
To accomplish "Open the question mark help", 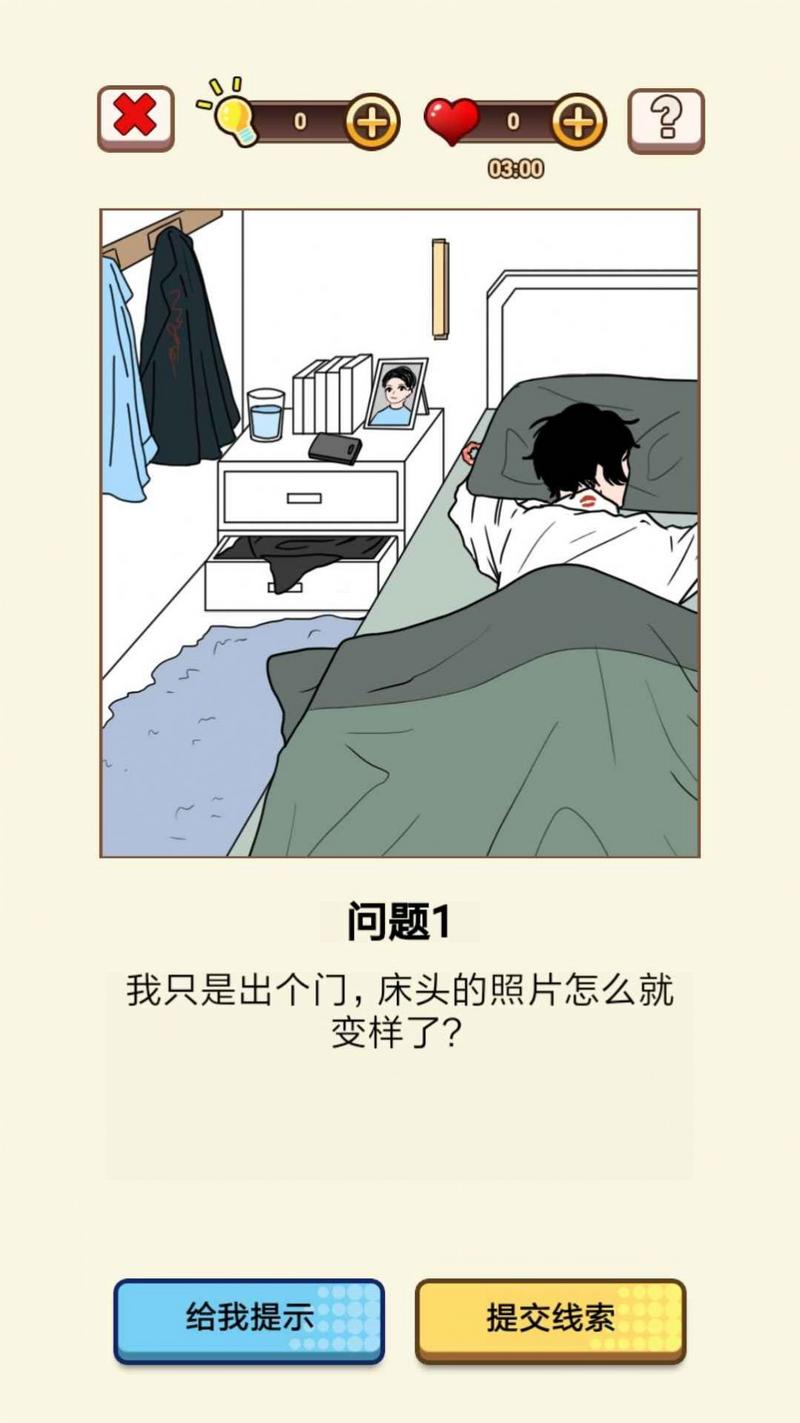I will click(666, 120).
